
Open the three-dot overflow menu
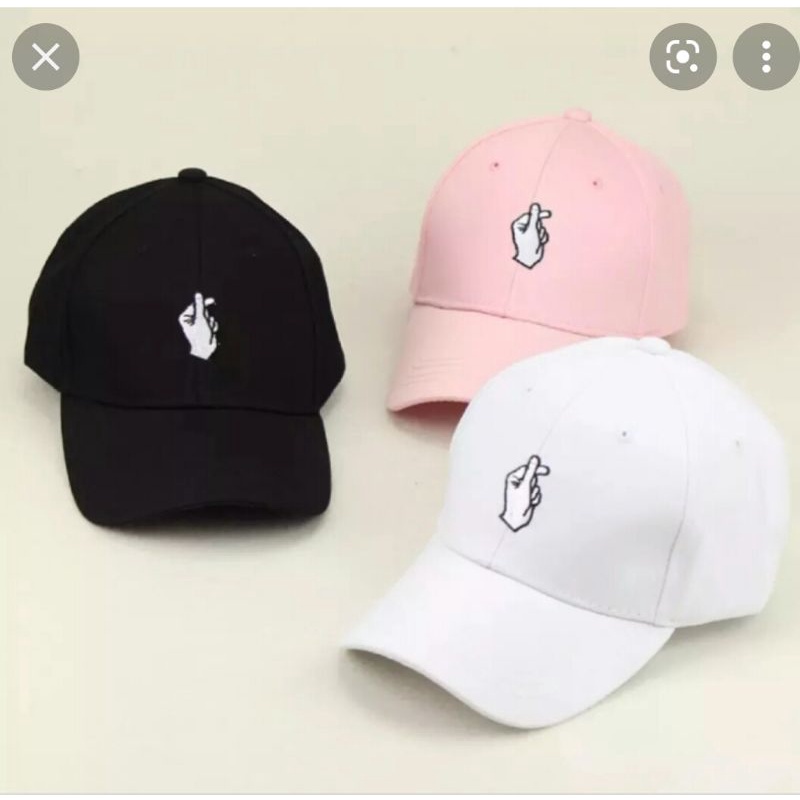(x=765, y=57)
